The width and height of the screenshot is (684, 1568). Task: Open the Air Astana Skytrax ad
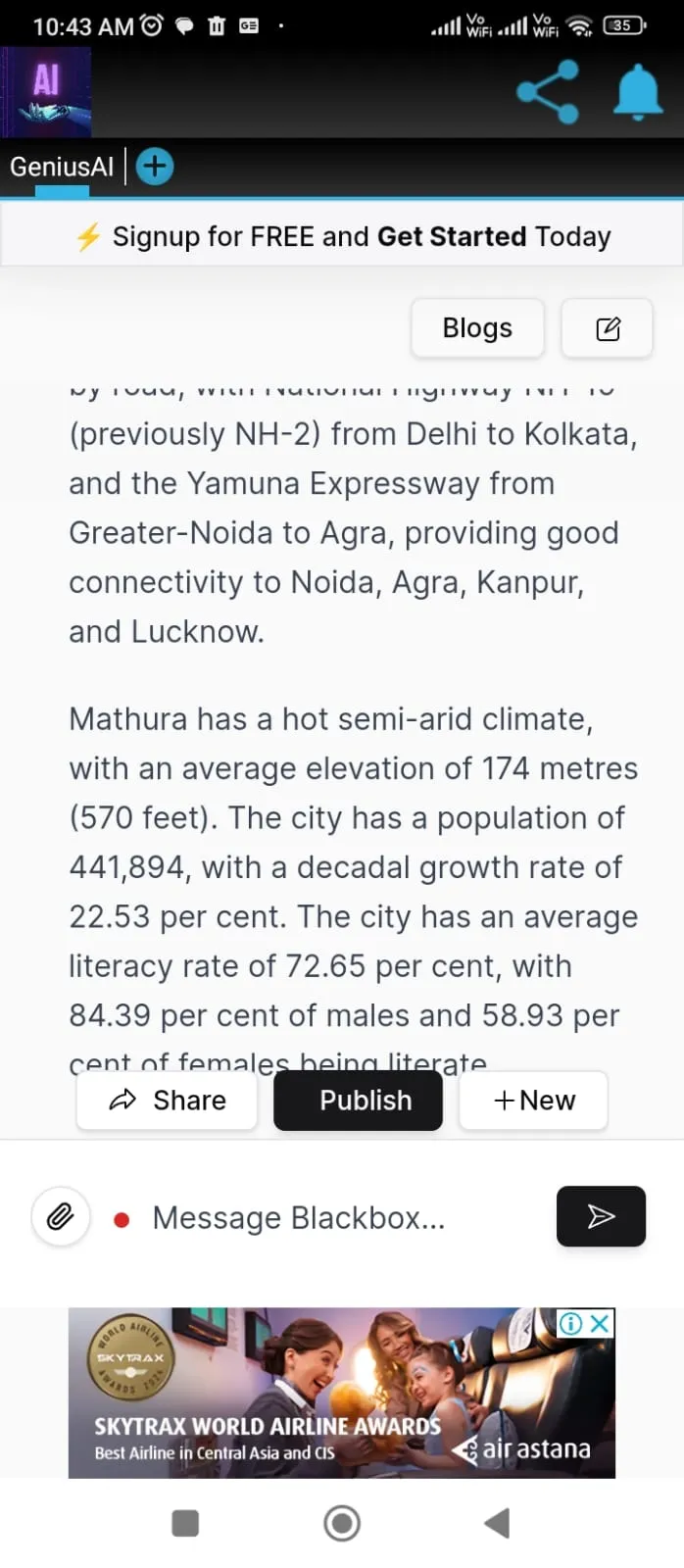pos(341,1393)
